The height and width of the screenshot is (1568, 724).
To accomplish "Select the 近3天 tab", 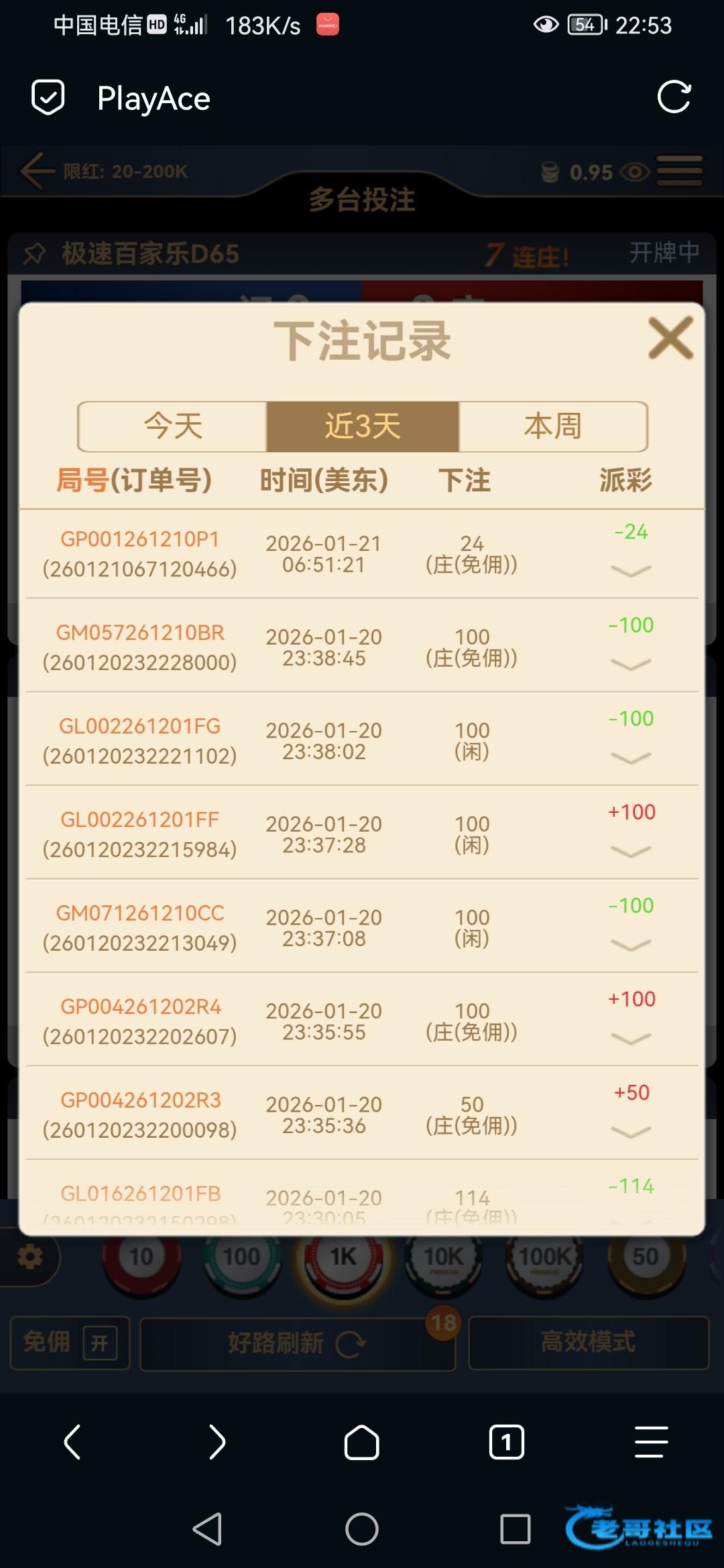I will 363,426.
